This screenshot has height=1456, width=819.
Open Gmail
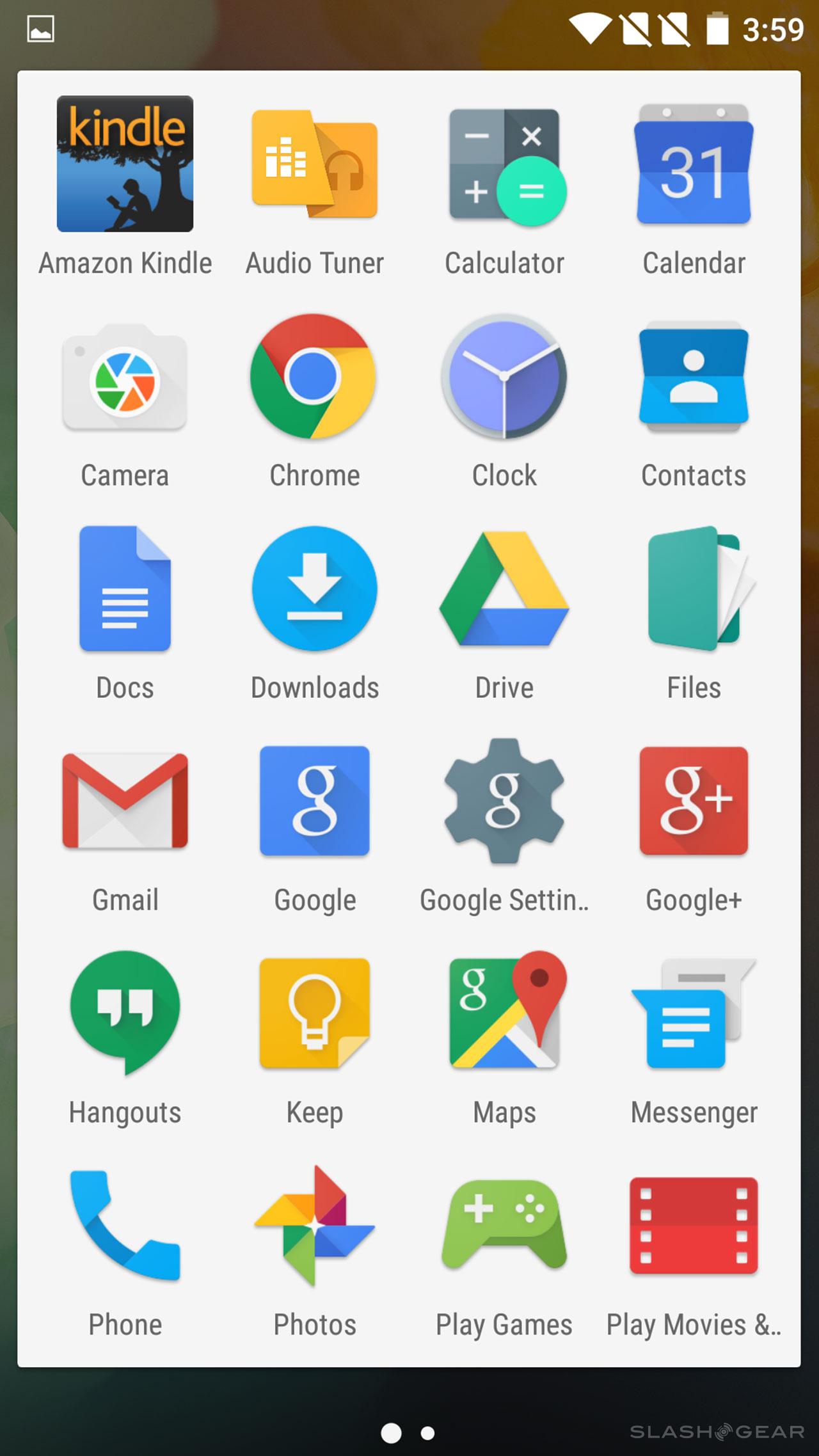pos(125,801)
